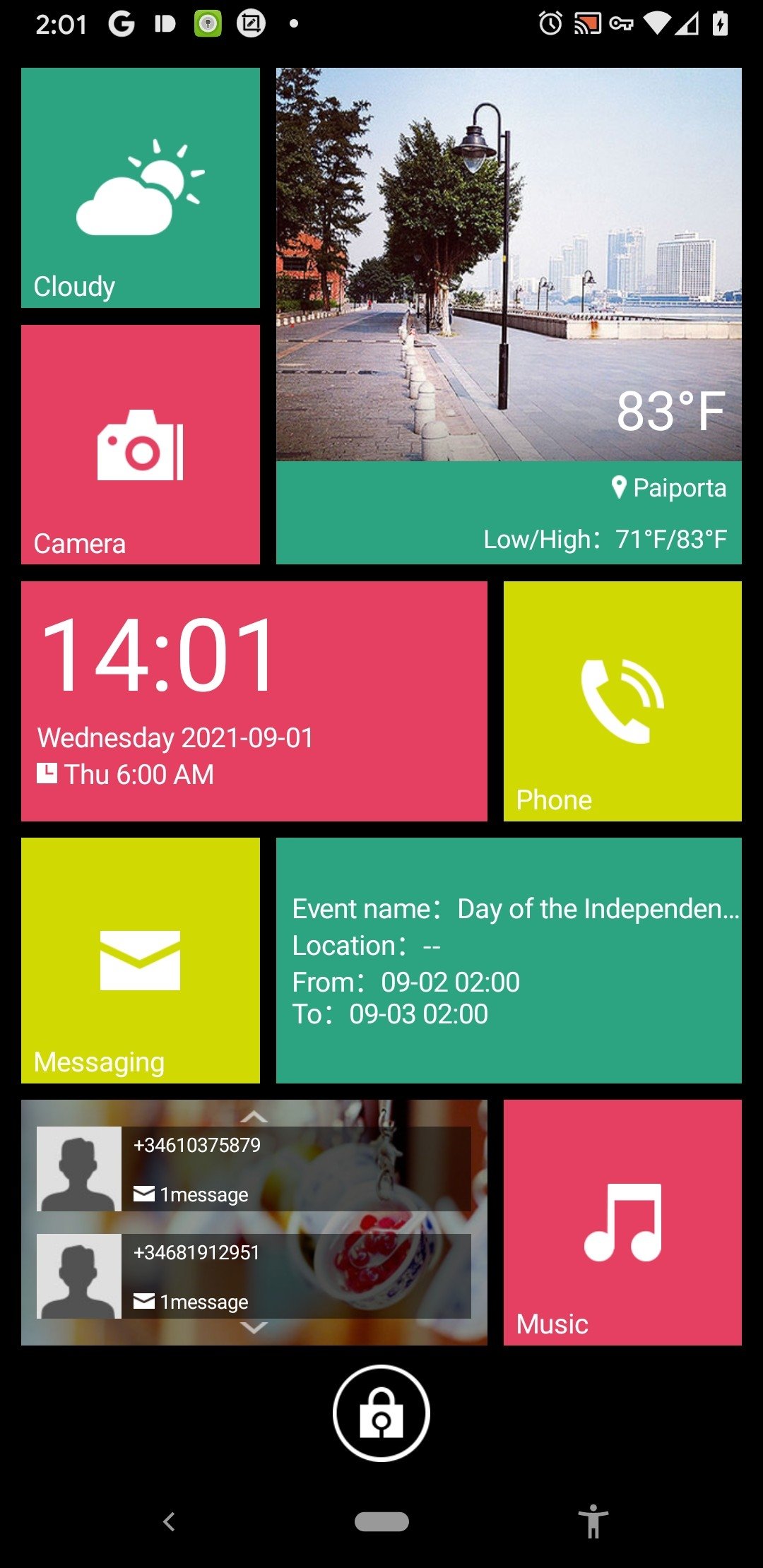Open the Phone tile
The width and height of the screenshot is (763, 1568).
point(622,701)
